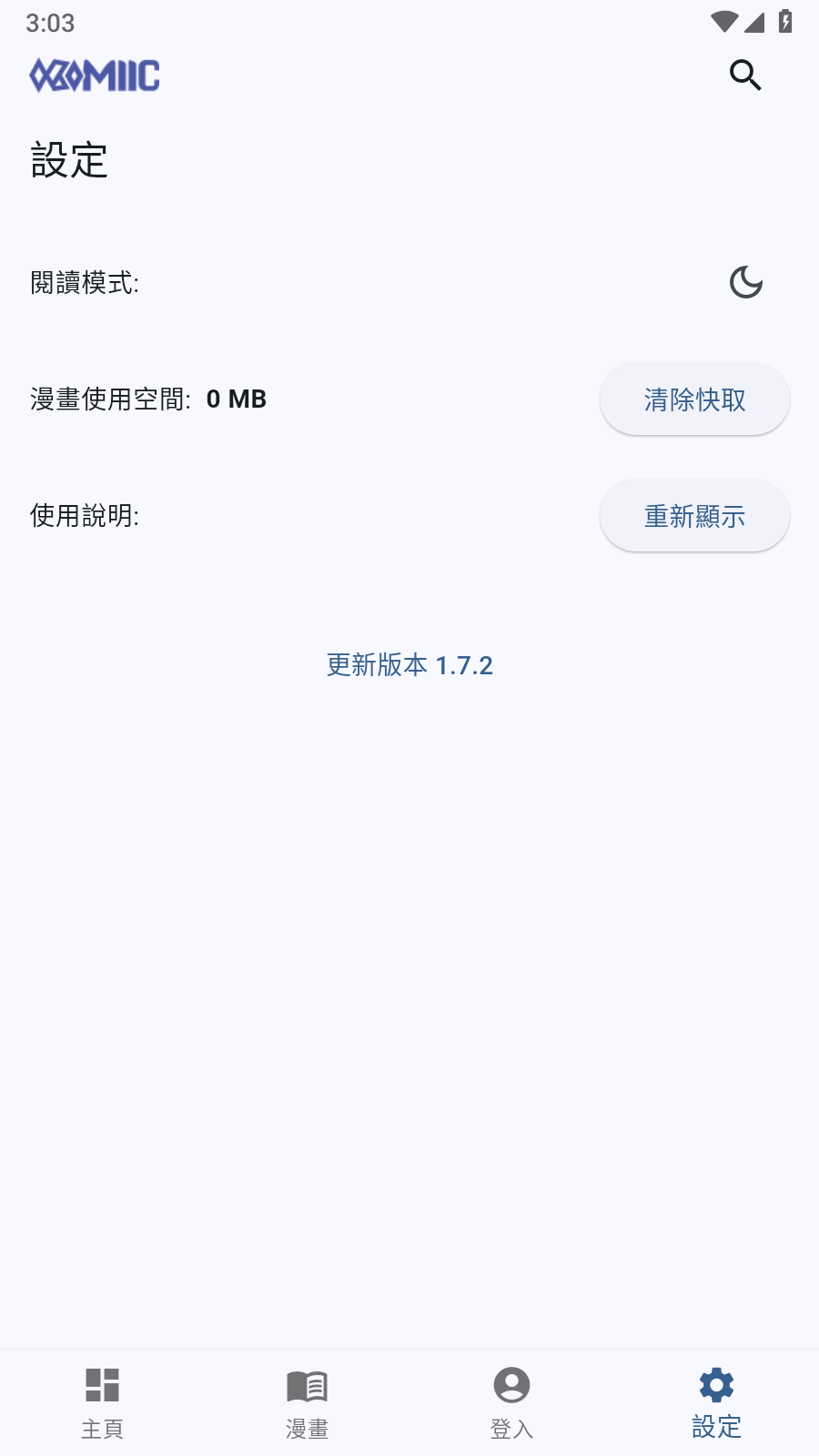Viewport: 819px width, 1456px height.
Task: Tap the battery indicator in the status bar
Action: (787, 22)
